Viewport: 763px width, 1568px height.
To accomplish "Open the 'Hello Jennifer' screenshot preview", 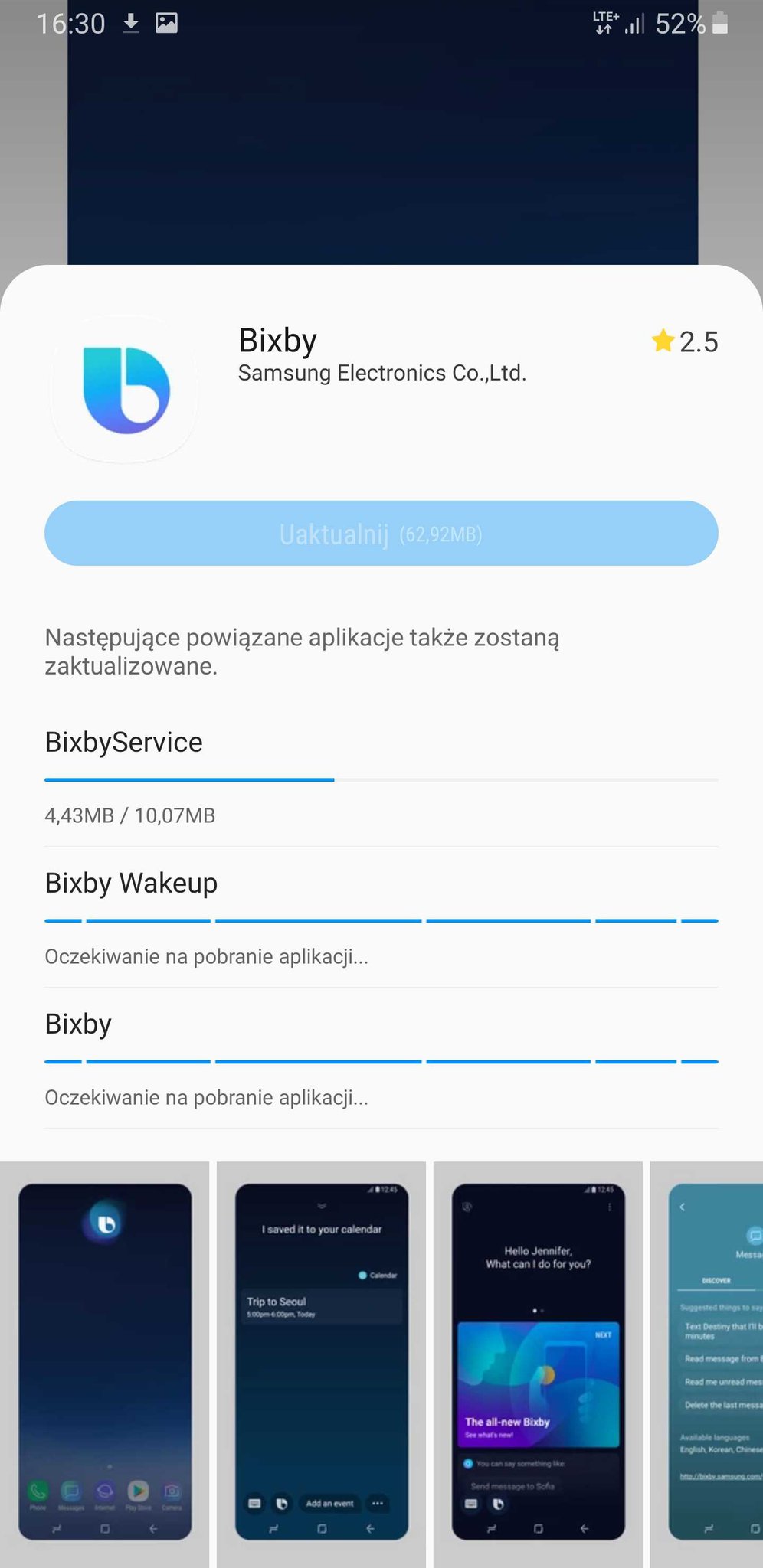I will (538, 1361).
